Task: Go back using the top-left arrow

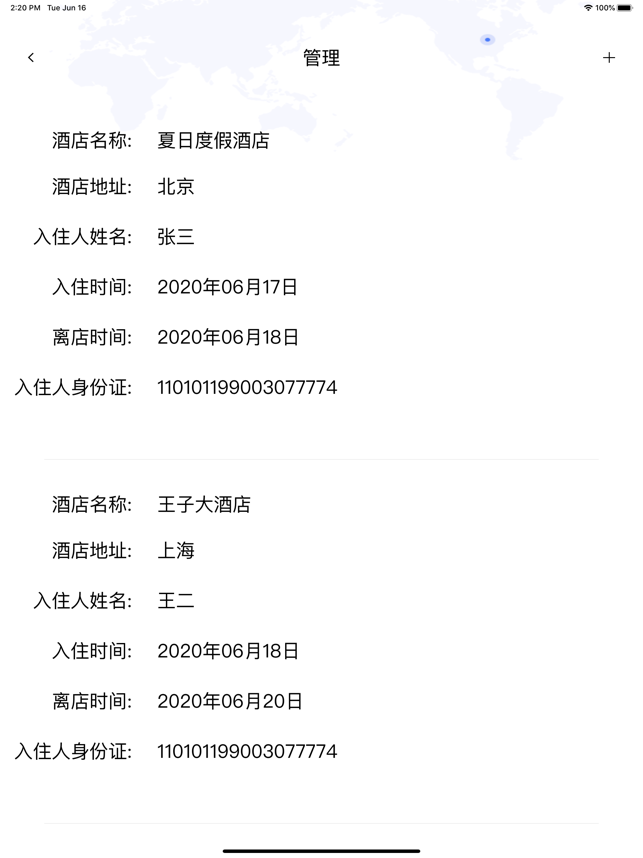Action: [31, 58]
